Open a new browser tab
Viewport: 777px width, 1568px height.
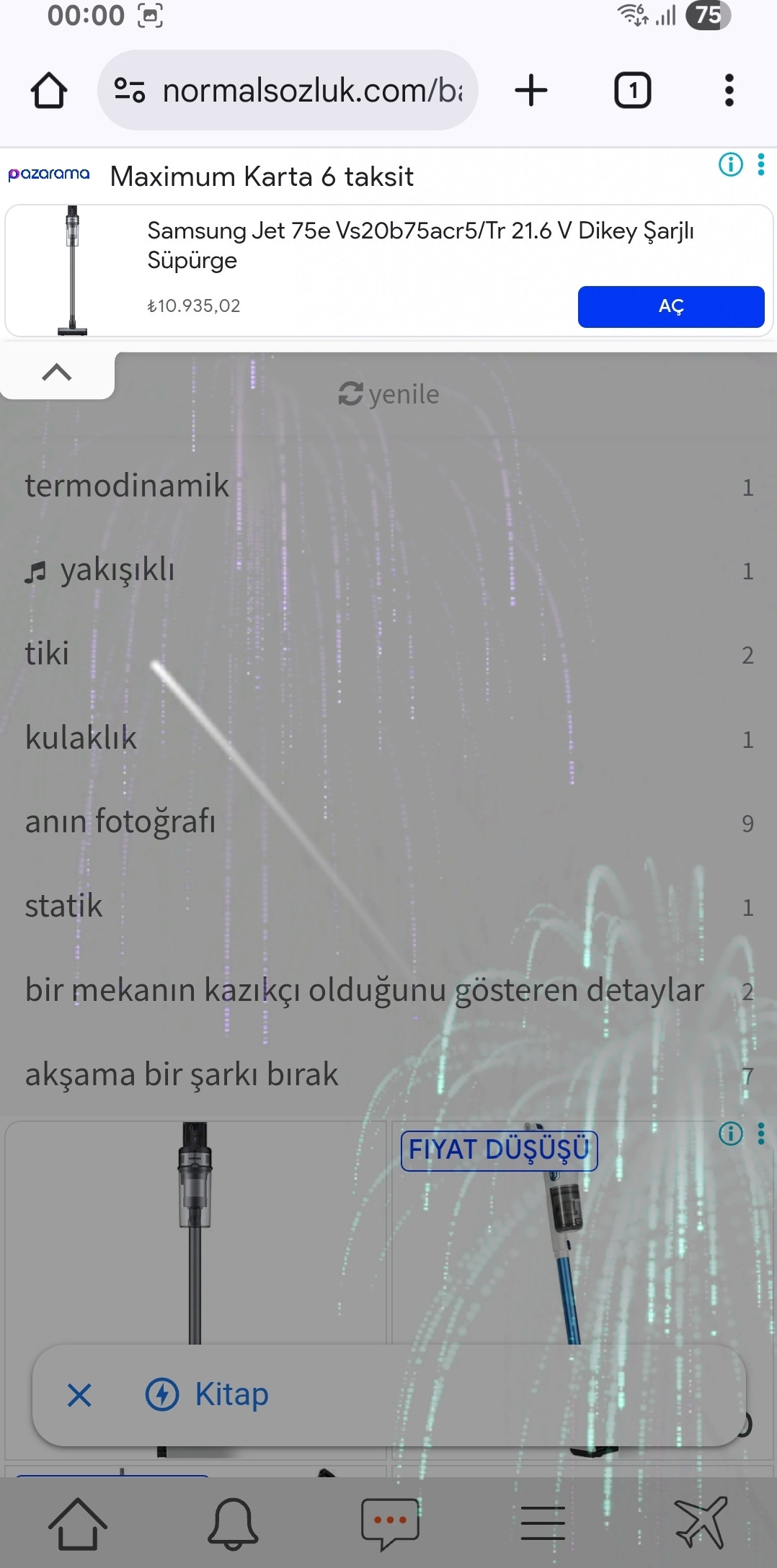click(531, 91)
